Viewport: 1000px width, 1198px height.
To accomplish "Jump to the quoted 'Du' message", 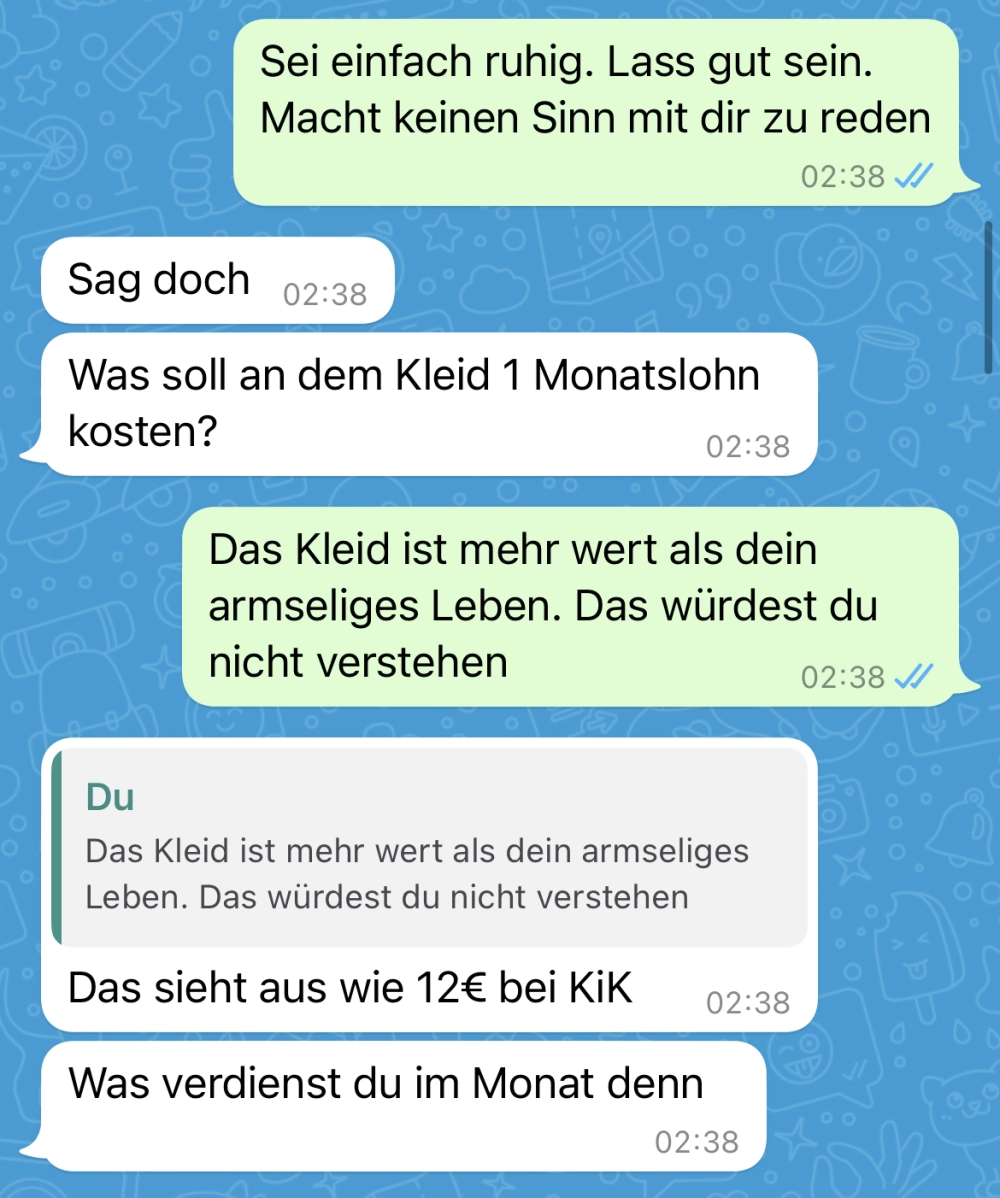I will point(430,847).
